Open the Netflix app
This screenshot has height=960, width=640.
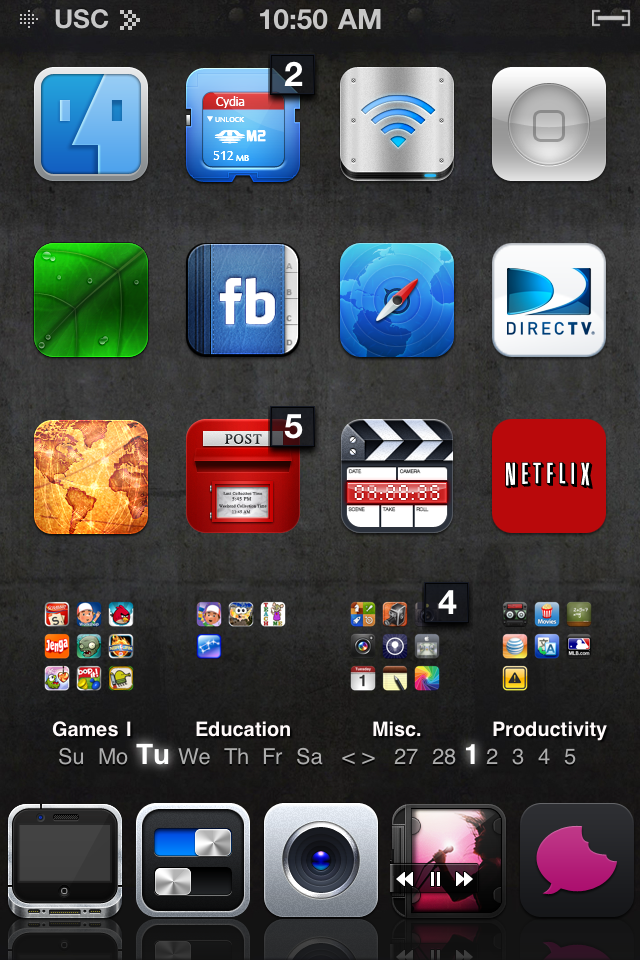(549, 476)
